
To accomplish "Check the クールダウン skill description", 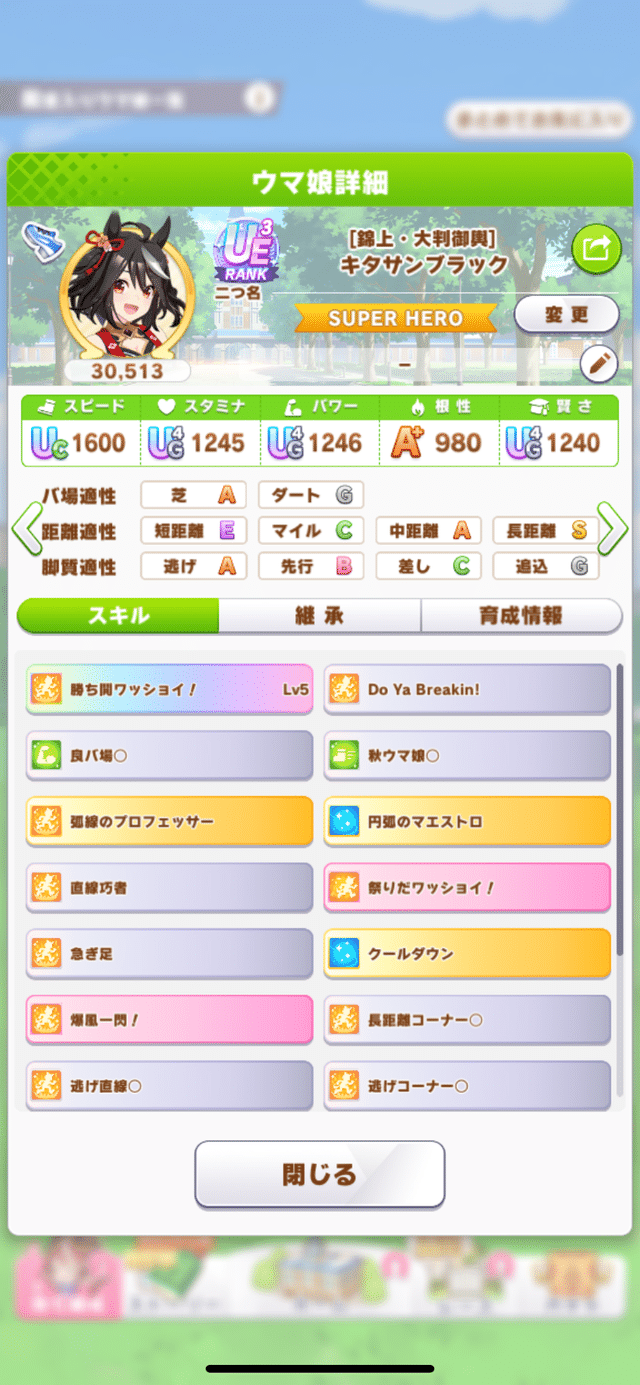I will (467, 954).
